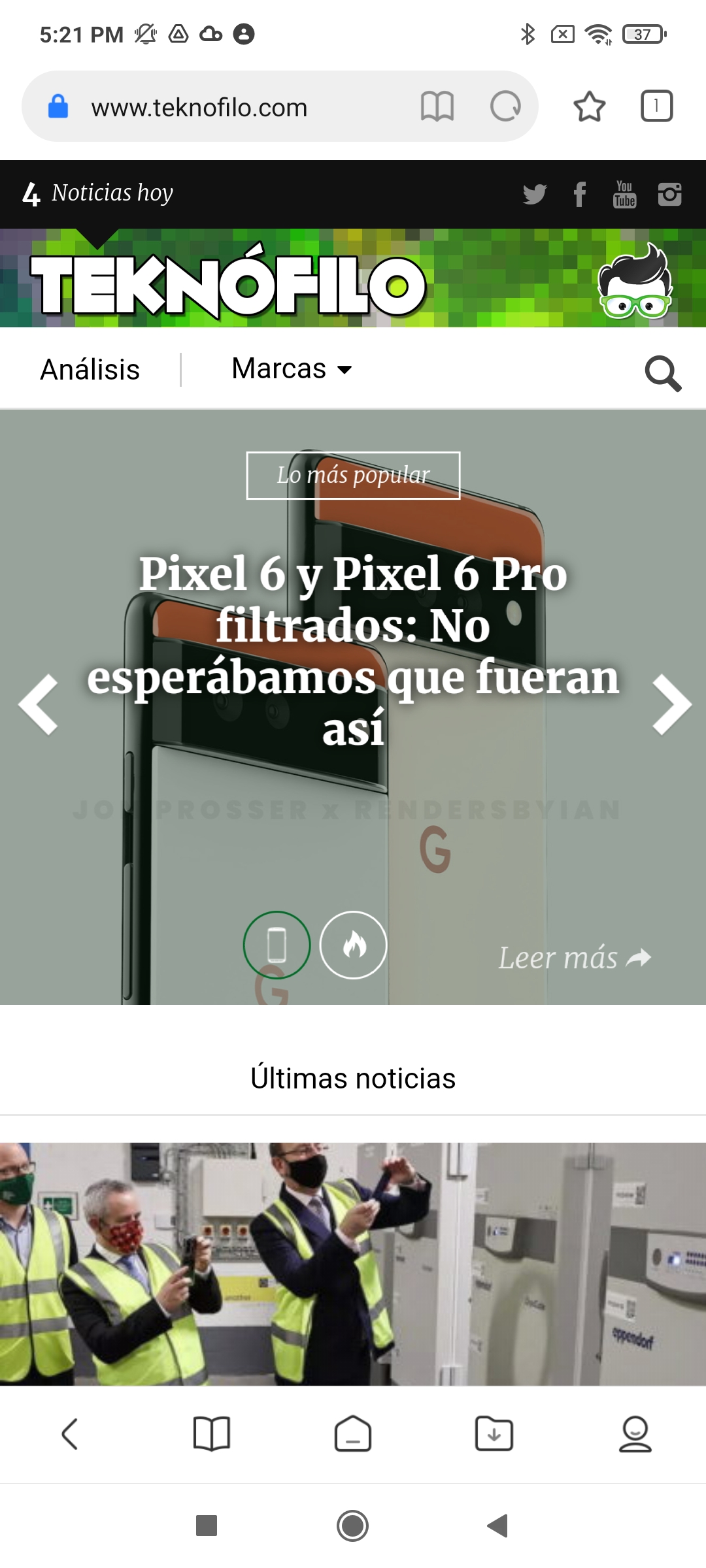Open Noticias hoy
Viewport: 706px width, 1568px height.
pos(98,193)
